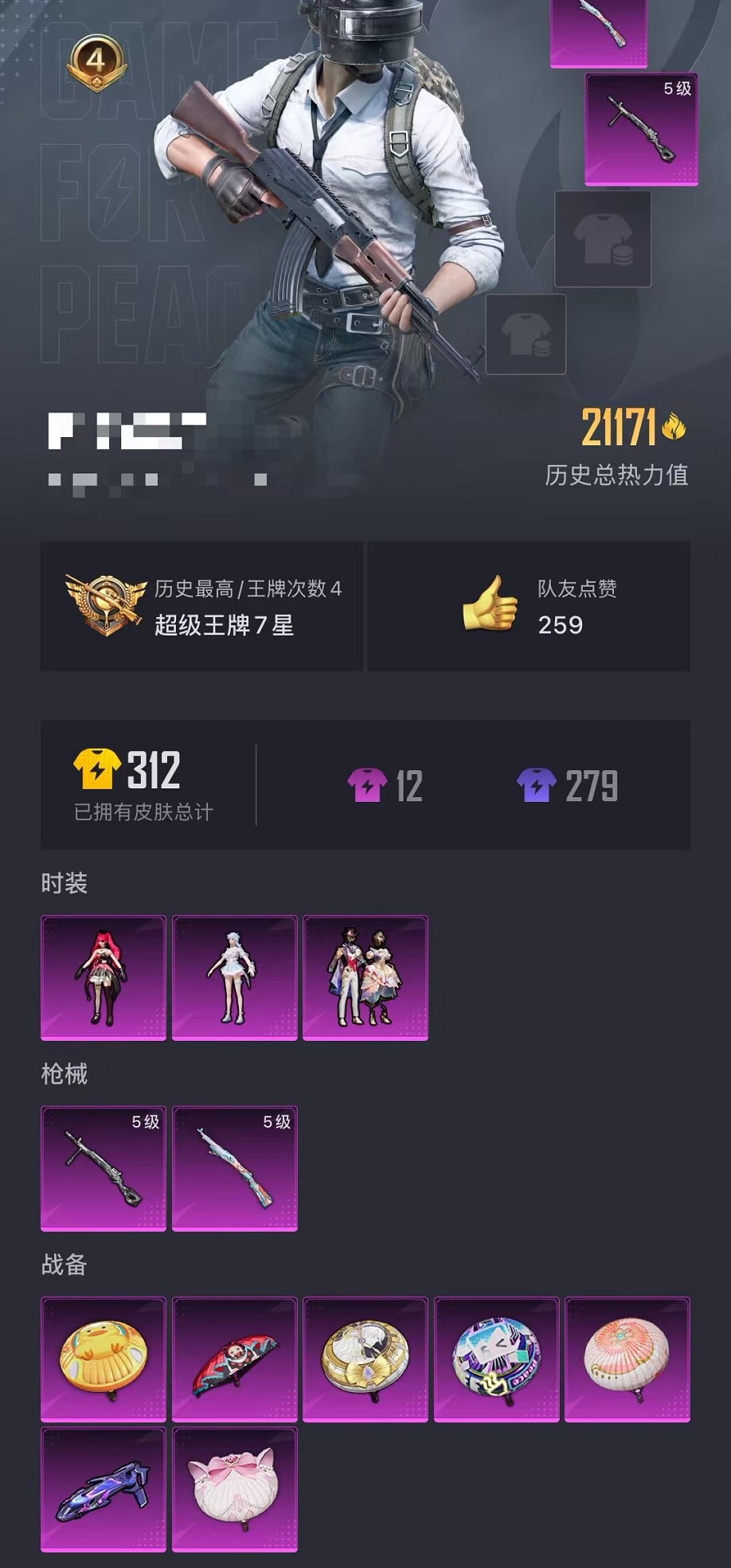Open the 超级王牌7星 rank history card
Screen dimensions: 731x1568
201,607
